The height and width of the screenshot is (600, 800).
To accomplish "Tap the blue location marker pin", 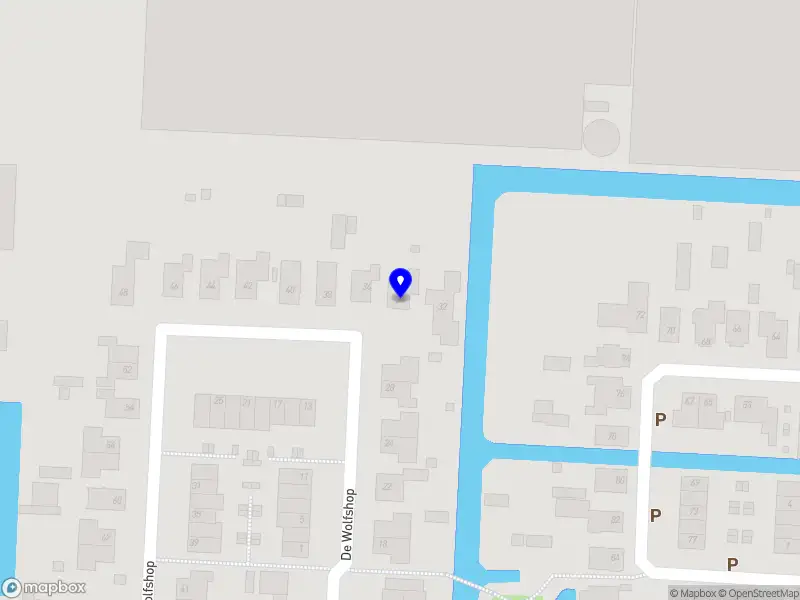I will pos(400,283).
